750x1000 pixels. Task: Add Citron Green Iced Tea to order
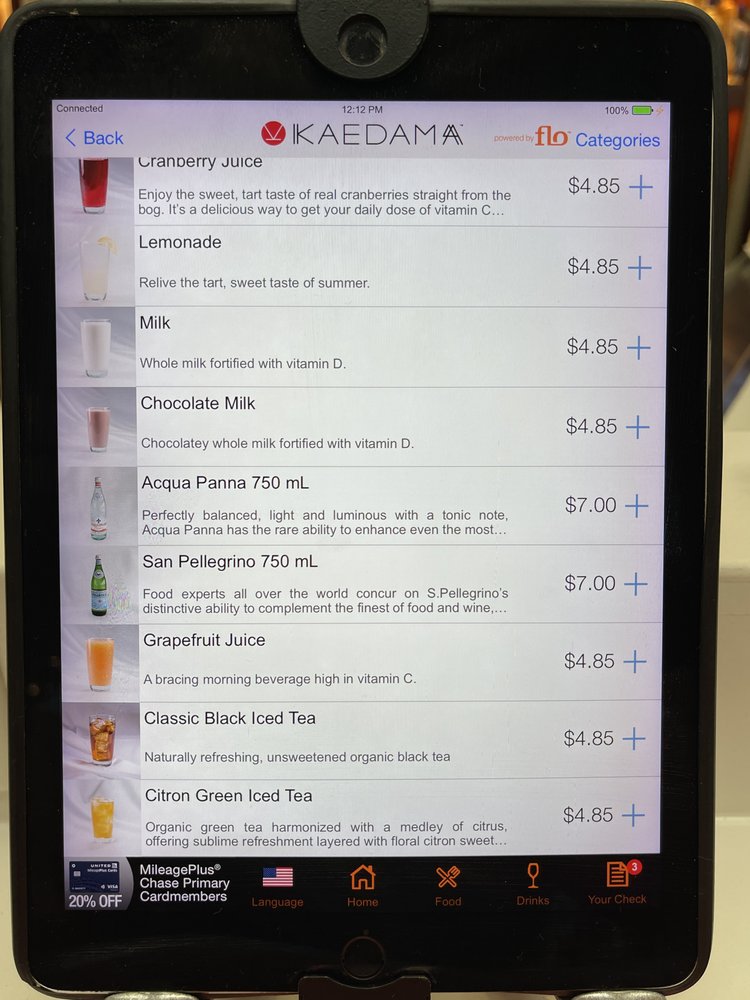tap(633, 816)
